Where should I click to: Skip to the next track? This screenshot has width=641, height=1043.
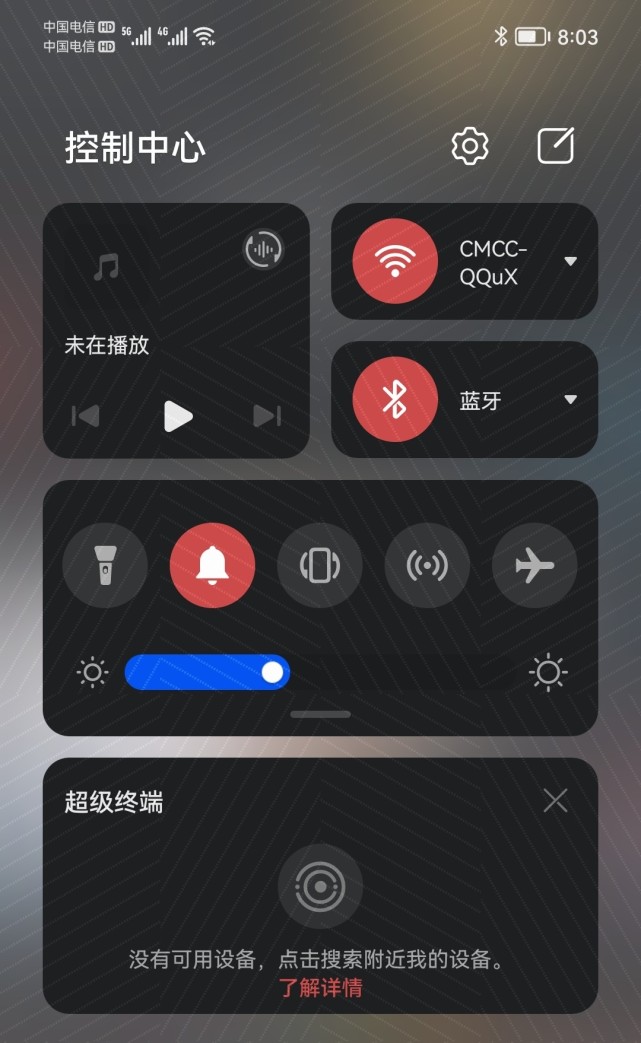[267, 416]
